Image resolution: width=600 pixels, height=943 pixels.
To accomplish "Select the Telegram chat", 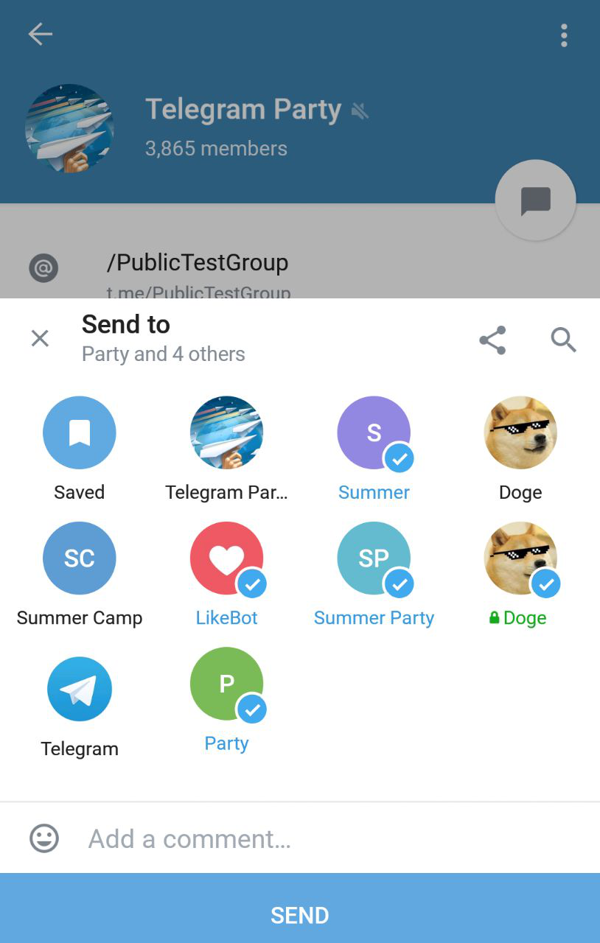I will pyautogui.click(x=79, y=689).
